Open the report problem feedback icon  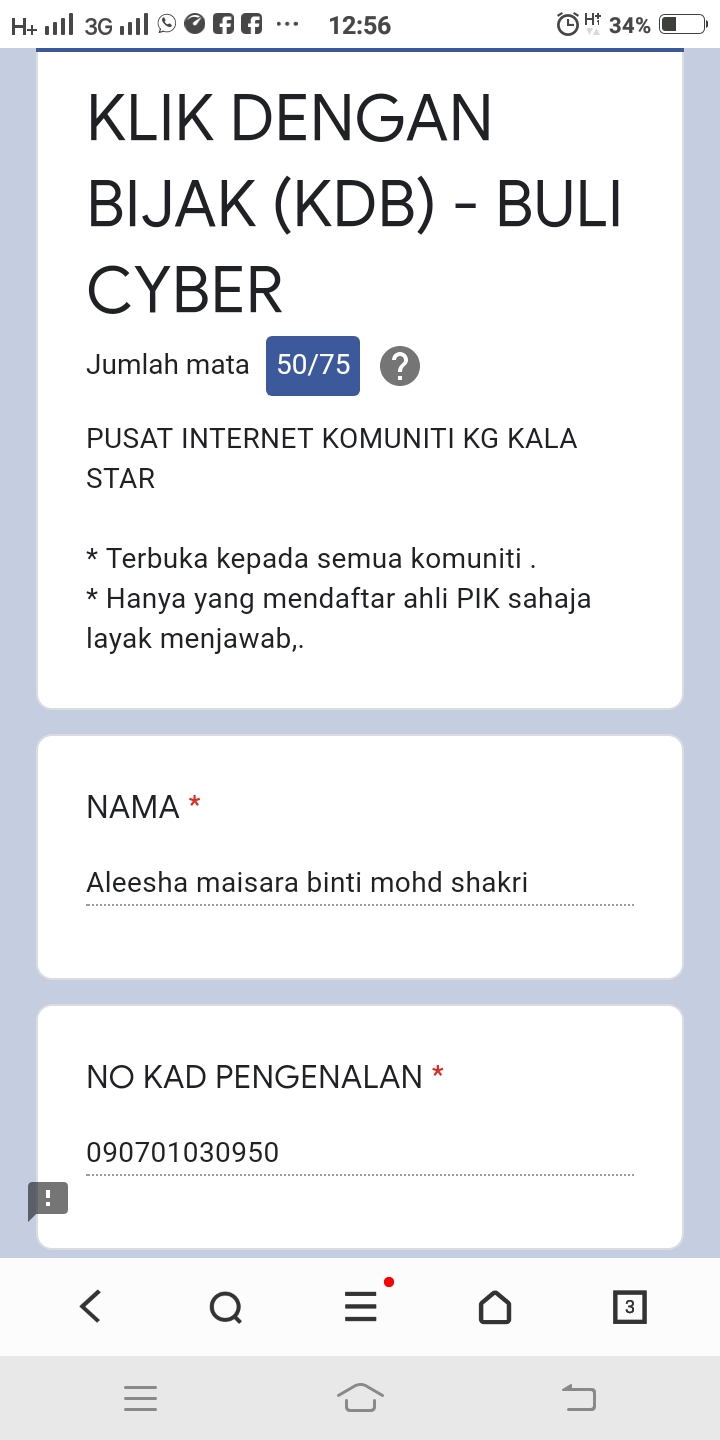(x=48, y=1199)
